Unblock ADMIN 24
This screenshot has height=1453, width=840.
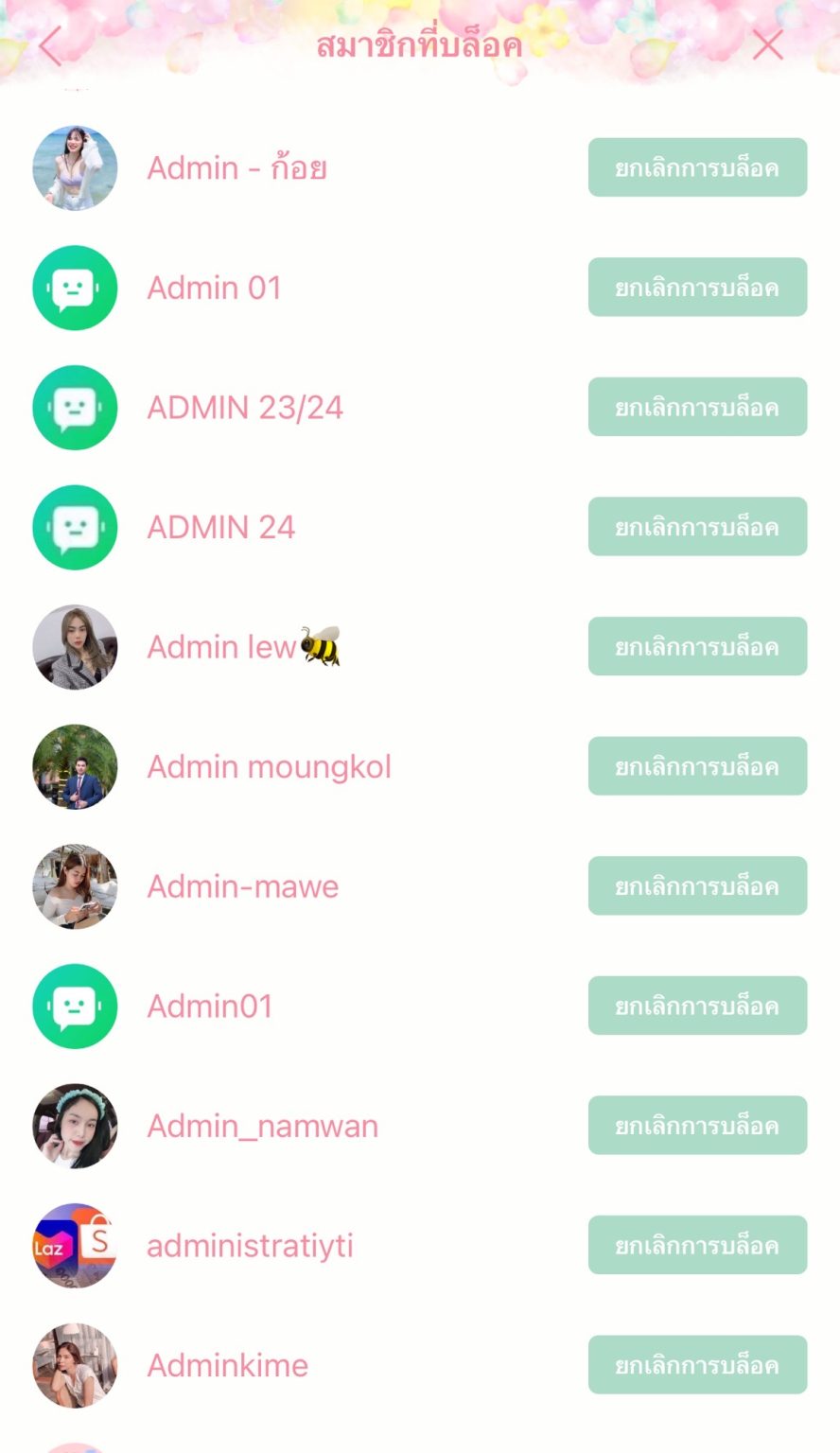tap(697, 527)
